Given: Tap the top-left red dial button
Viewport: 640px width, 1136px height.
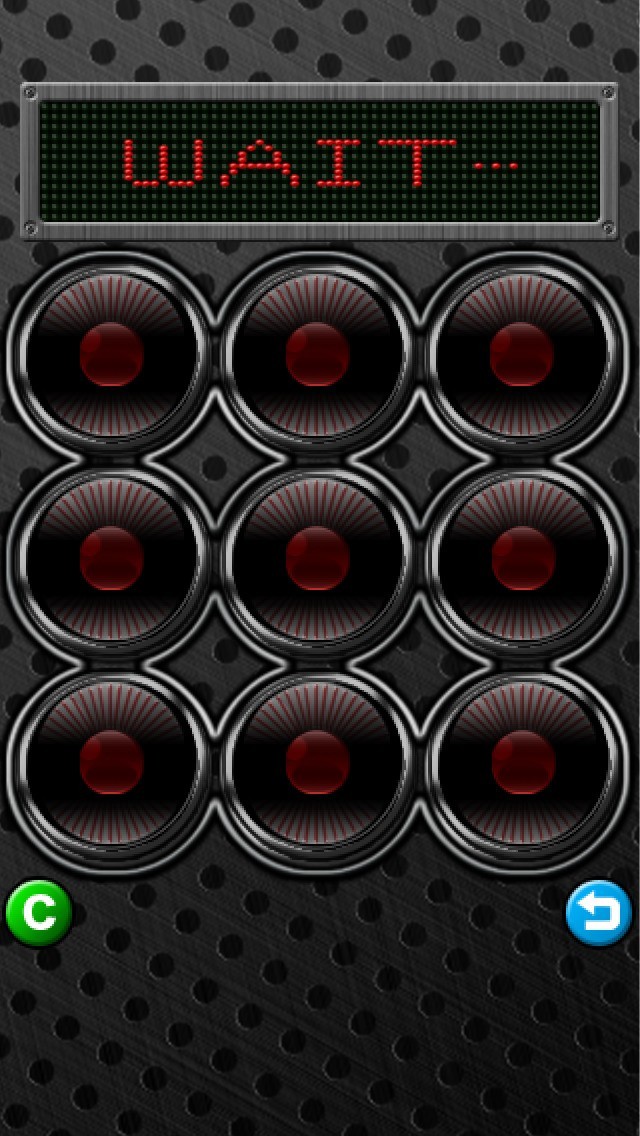Looking at the screenshot, I should point(111,354).
